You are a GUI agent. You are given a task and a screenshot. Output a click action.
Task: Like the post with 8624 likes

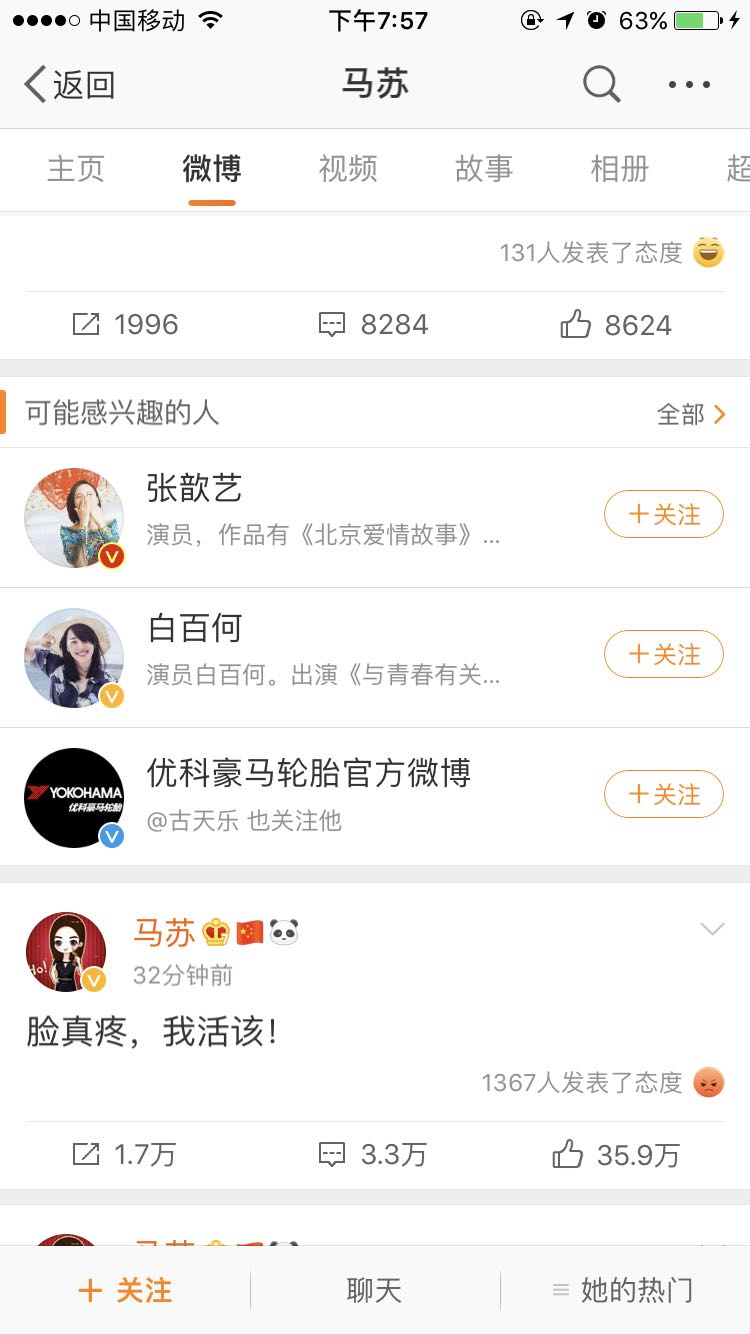click(615, 325)
